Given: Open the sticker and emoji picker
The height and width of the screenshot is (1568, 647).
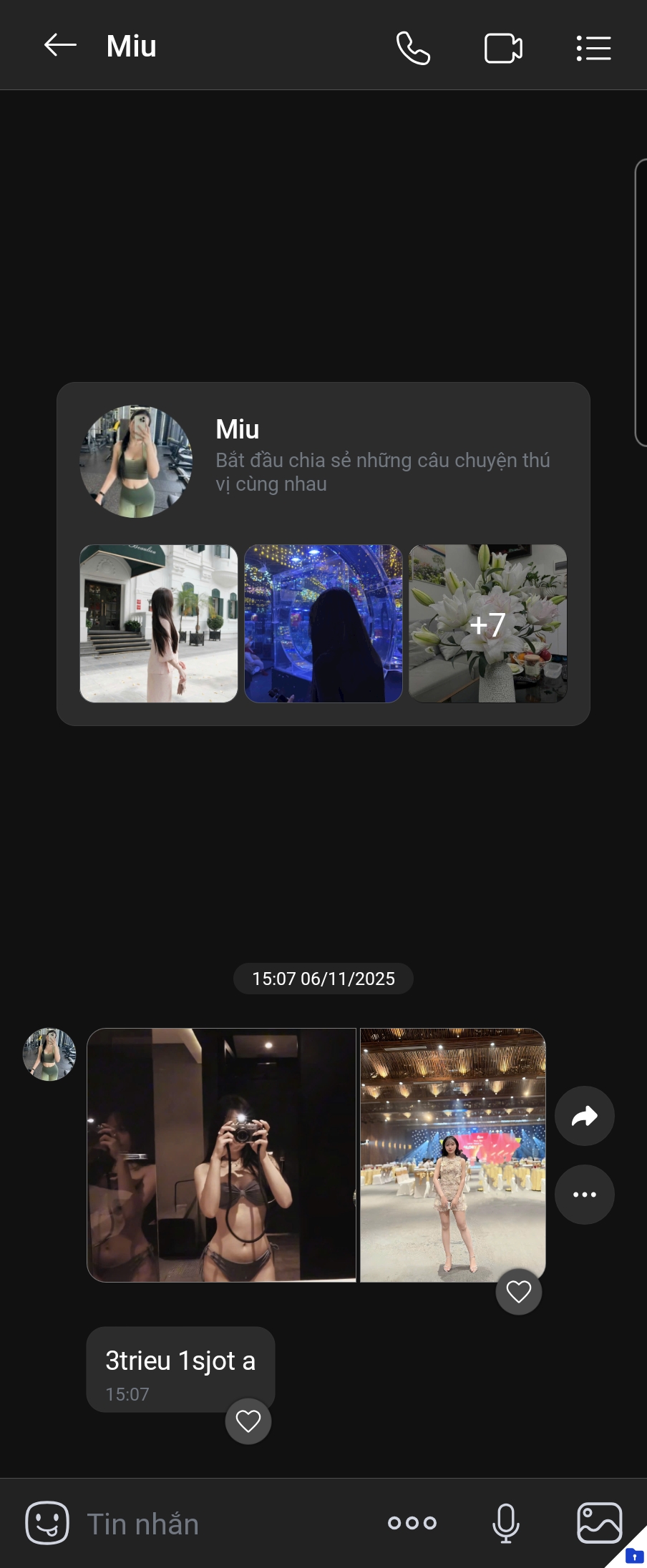Looking at the screenshot, I should (x=47, y=1523).
